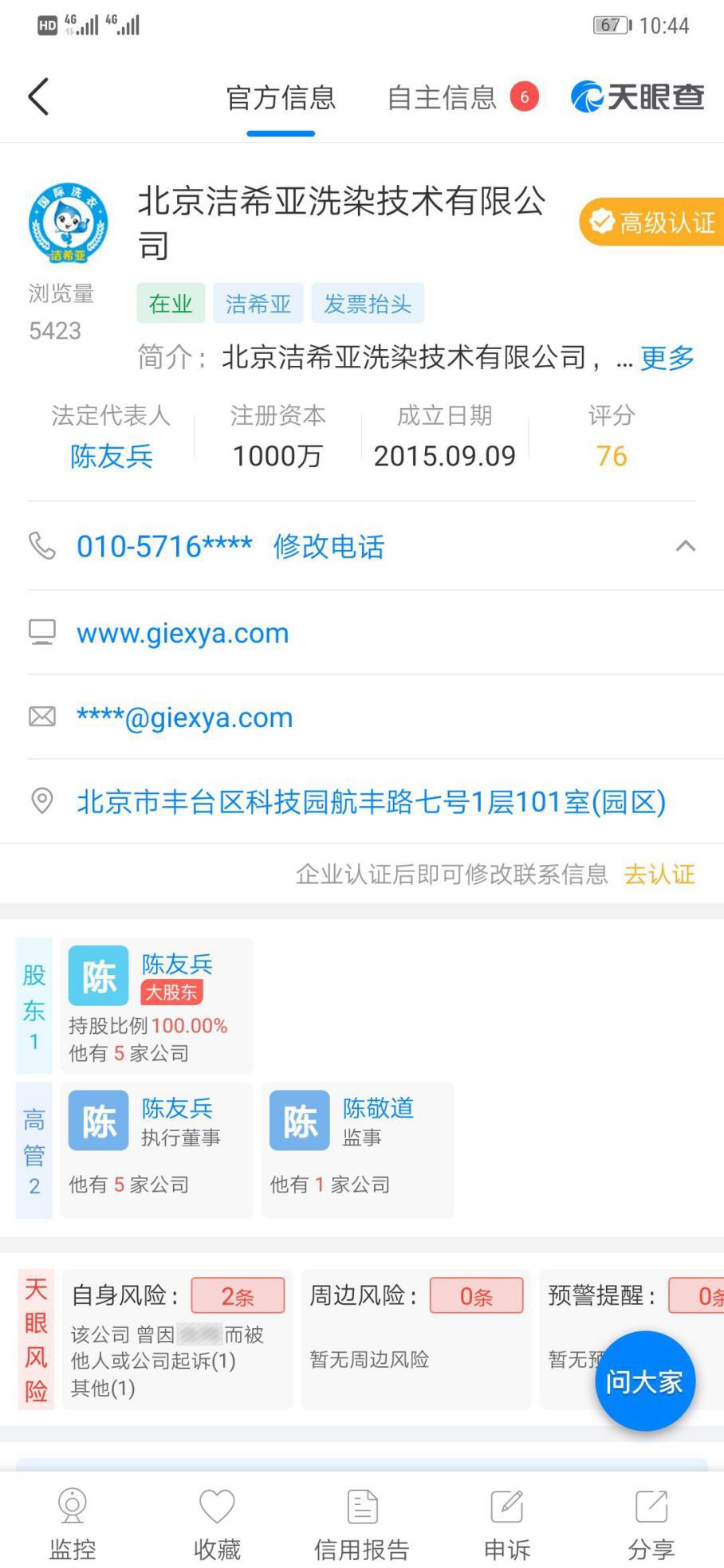Open supervisor 陈敬道 card
Screen dimensions: 724x1568
point(358,1150)
